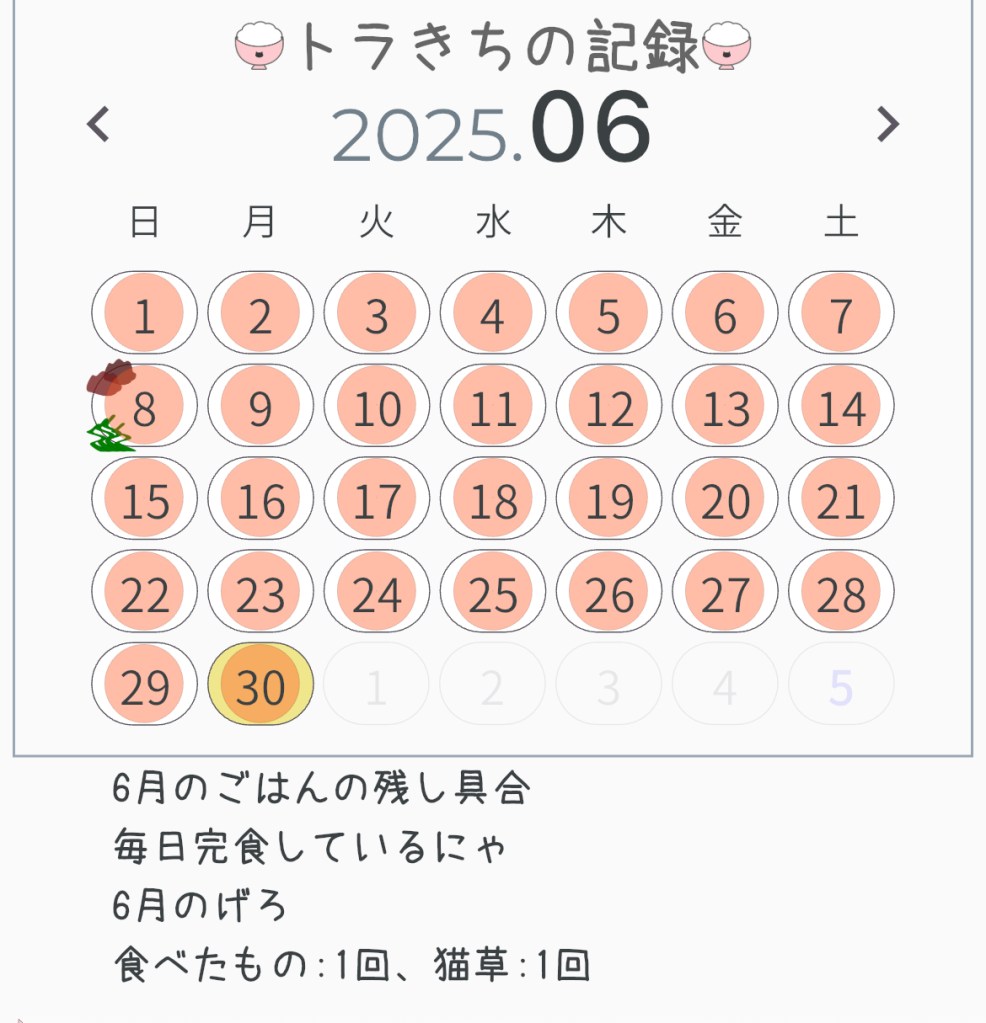Select June 17 on the calendar
The height and width of the screenshot is (1023, 986).
377,500
